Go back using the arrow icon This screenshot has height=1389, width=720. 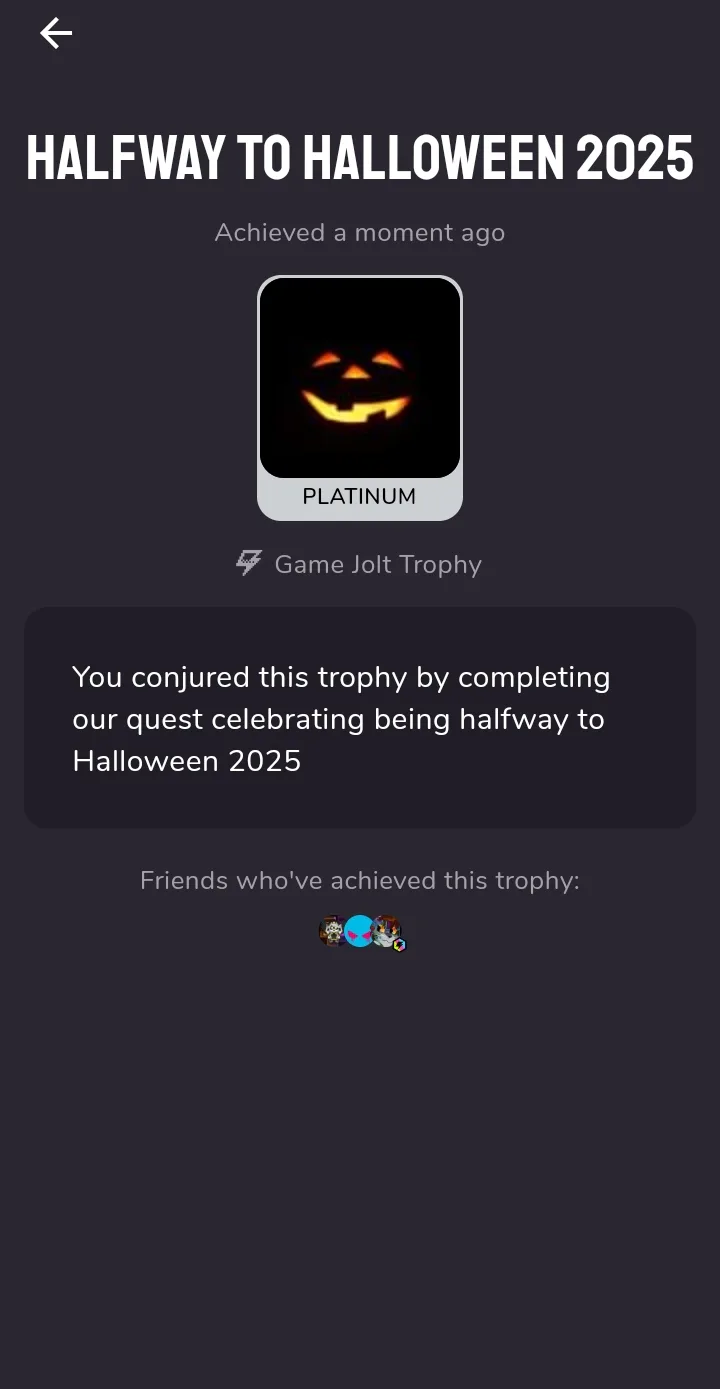[56, 33]
